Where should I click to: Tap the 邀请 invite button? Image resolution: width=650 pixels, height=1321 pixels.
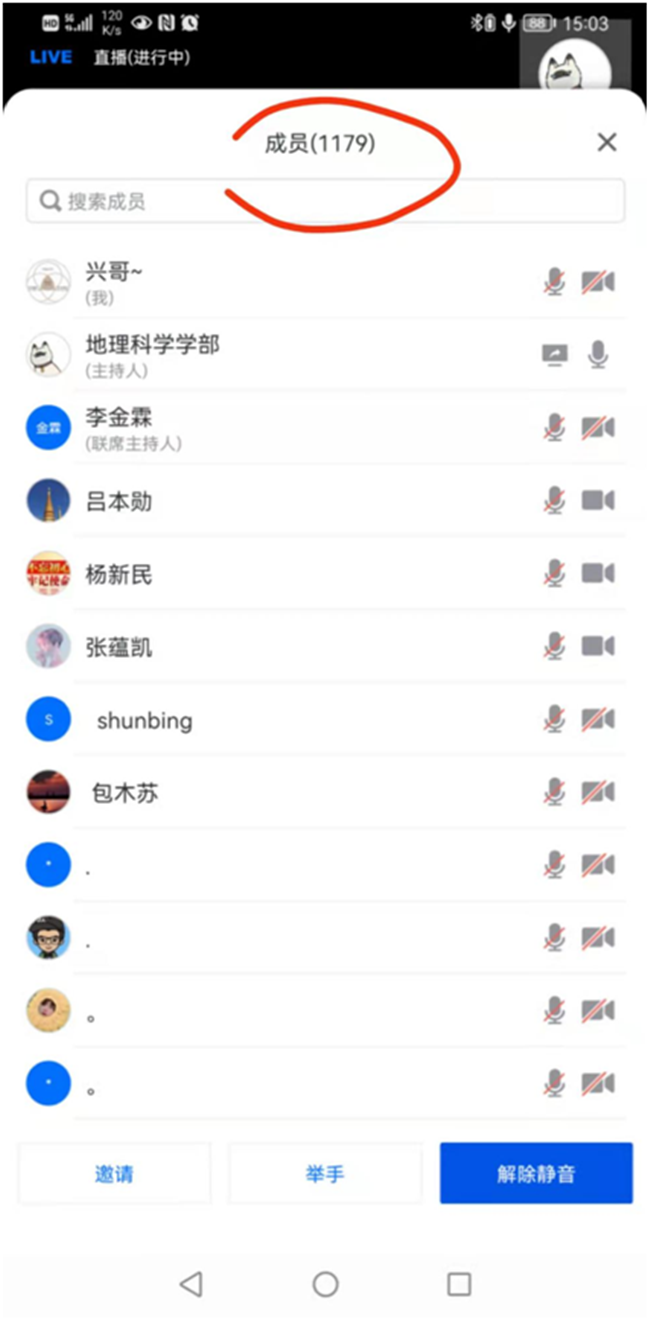114,1174
